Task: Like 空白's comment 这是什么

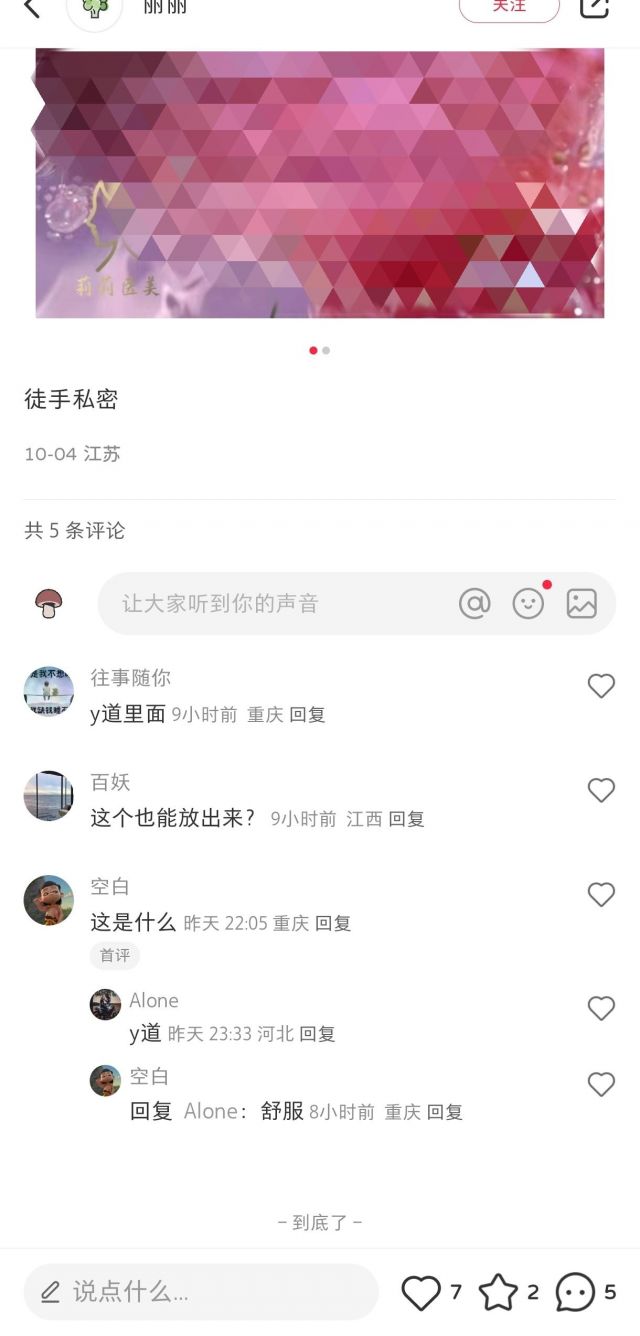Action: click(x=601, y=894)
